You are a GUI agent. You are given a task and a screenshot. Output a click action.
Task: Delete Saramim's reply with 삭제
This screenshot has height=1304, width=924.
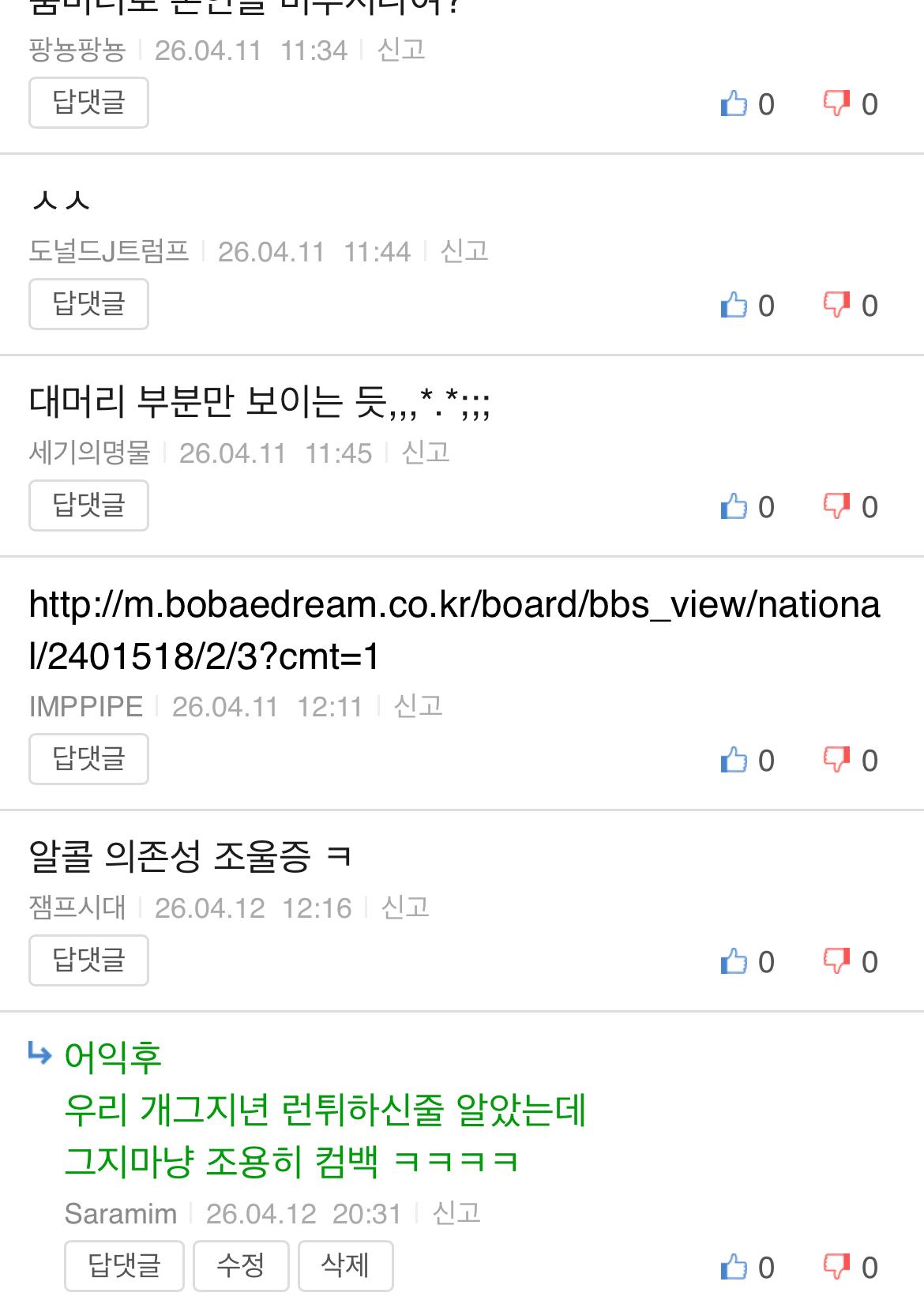(345, 1266)
